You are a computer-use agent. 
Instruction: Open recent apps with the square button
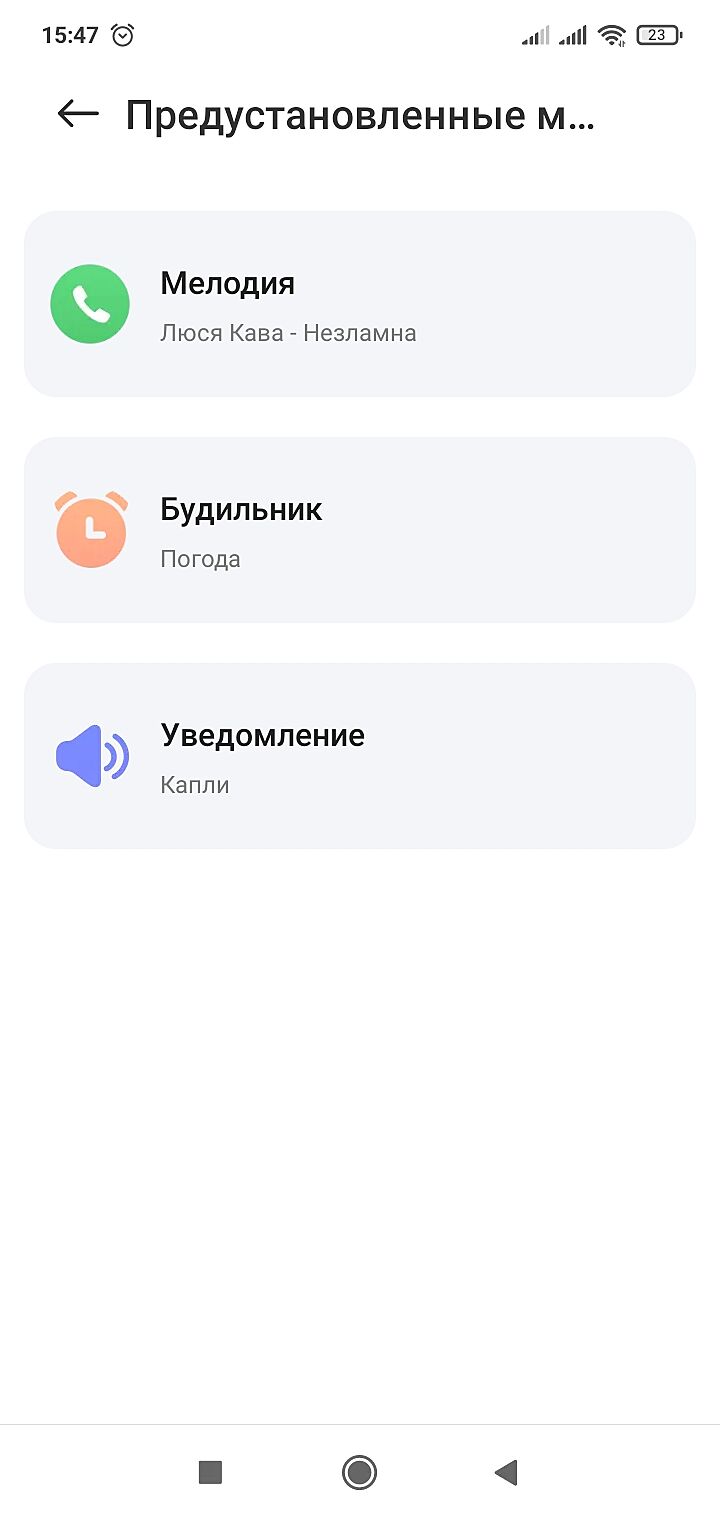click(210, 1472)
